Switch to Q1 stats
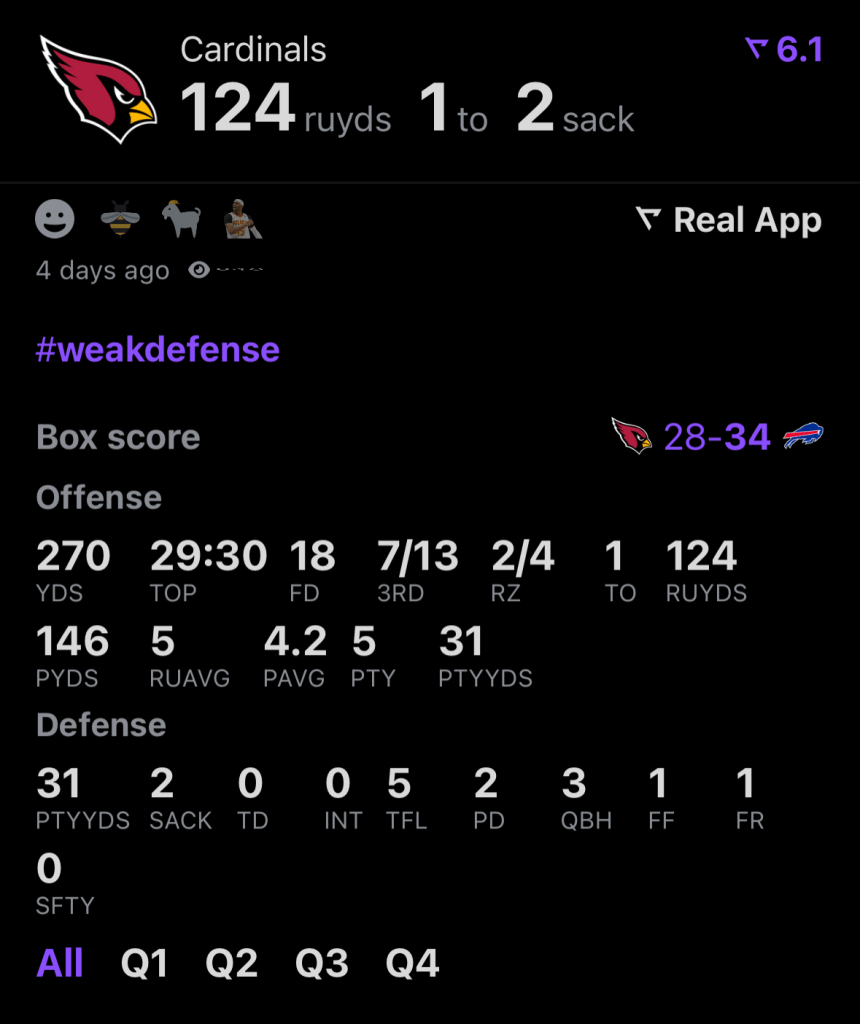Viewport: 860px width, 1024px height. pyautogui.click(x=144, y=963)
